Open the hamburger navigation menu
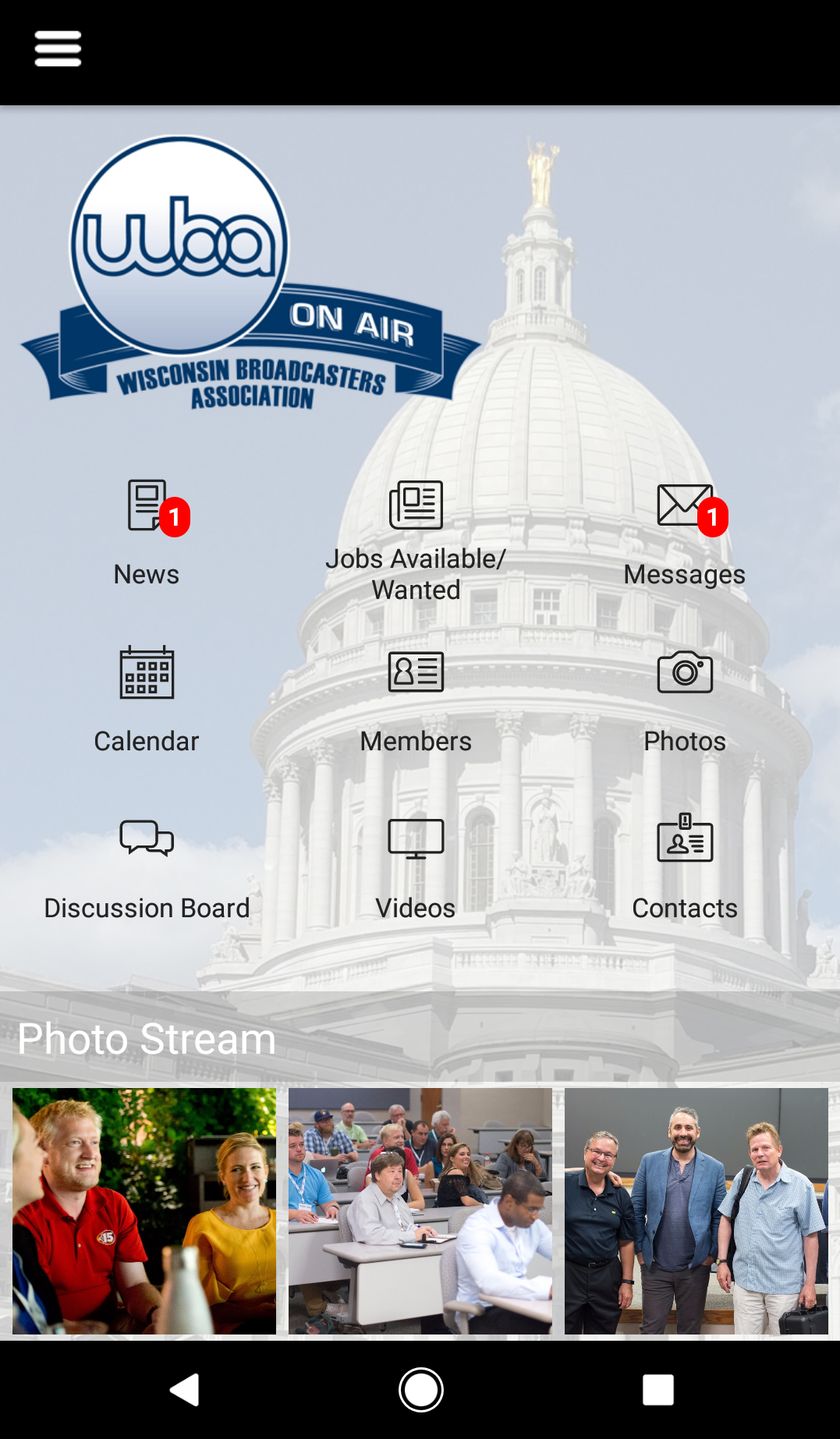 57,47
